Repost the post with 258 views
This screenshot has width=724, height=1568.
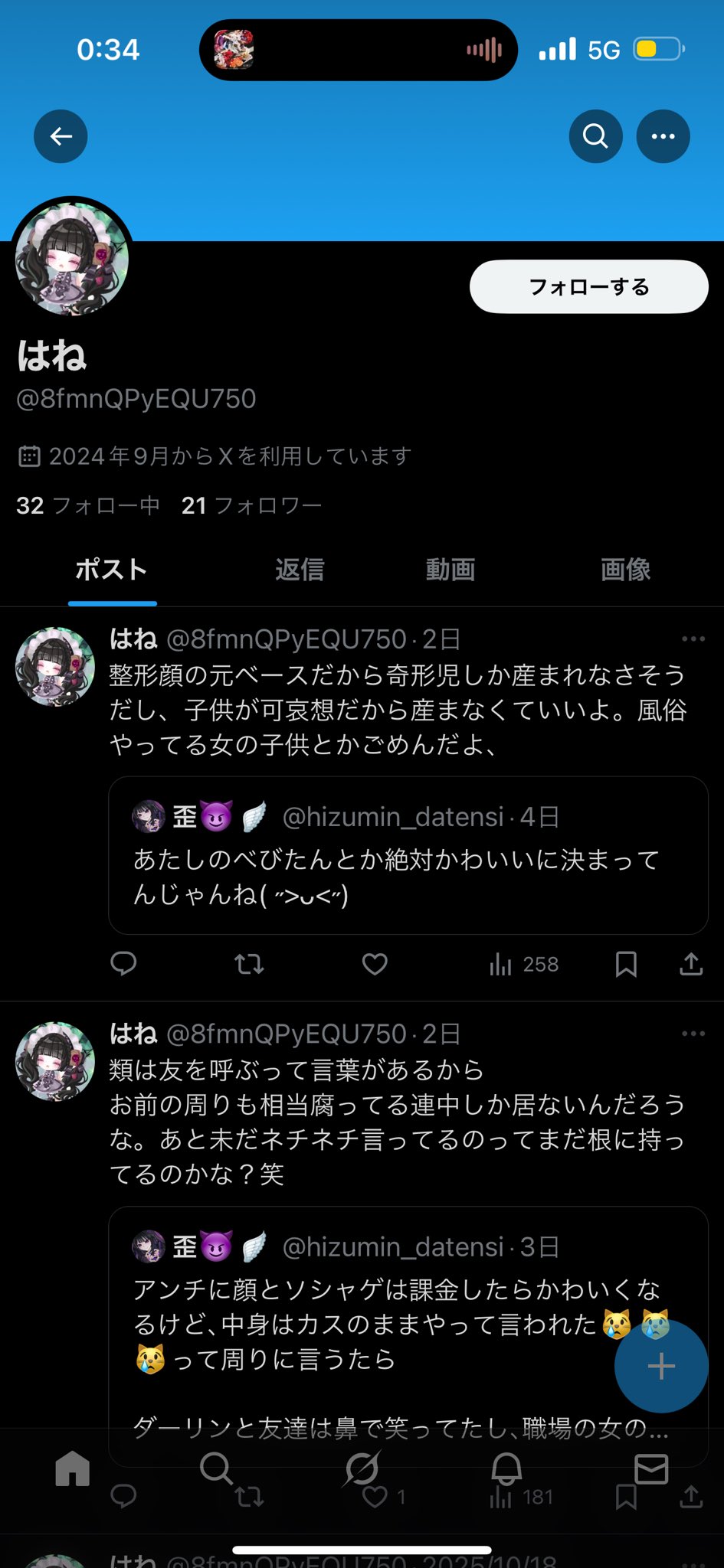[249, 964]
